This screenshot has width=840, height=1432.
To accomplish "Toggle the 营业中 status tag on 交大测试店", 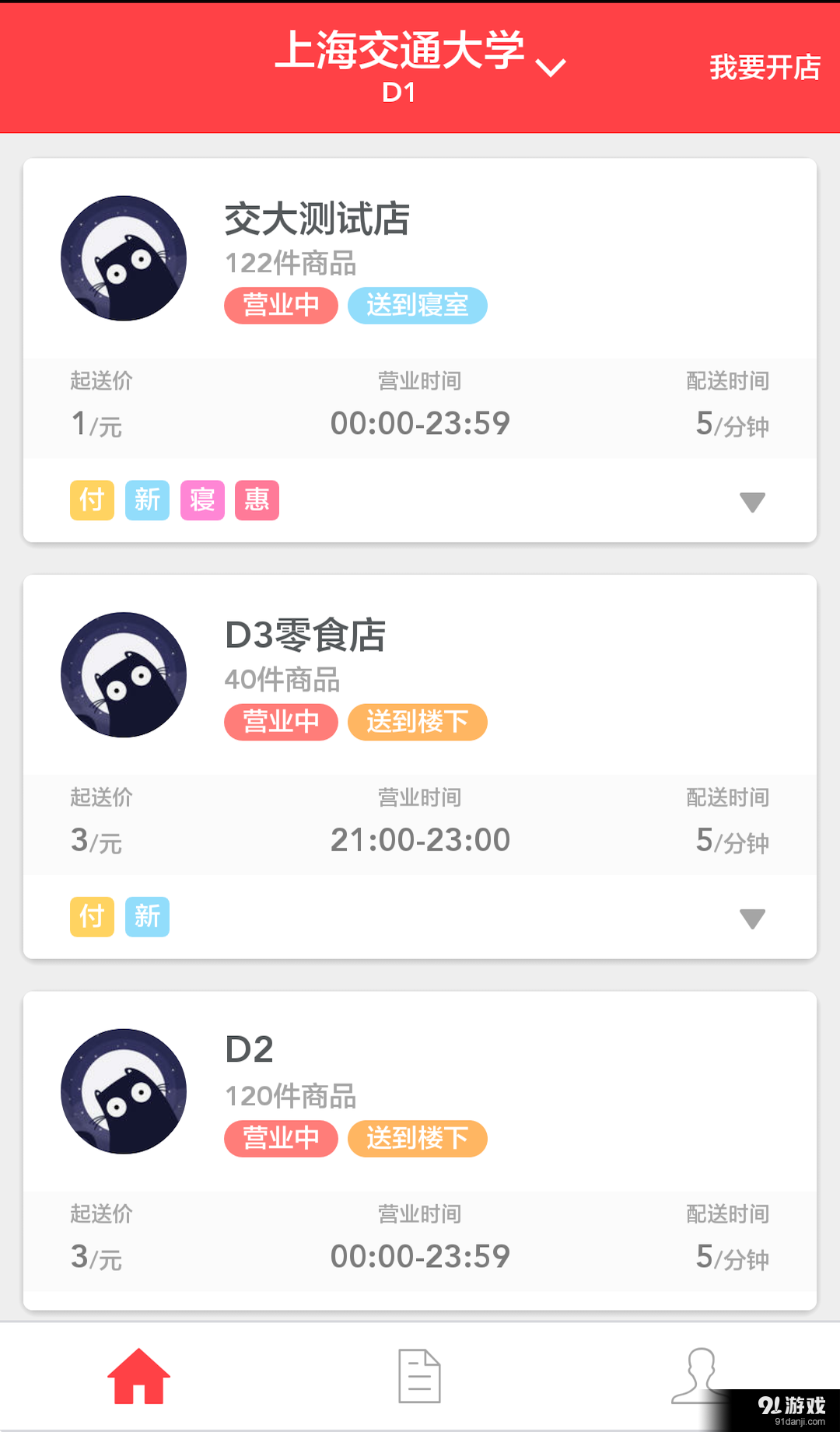I will 280,306.
